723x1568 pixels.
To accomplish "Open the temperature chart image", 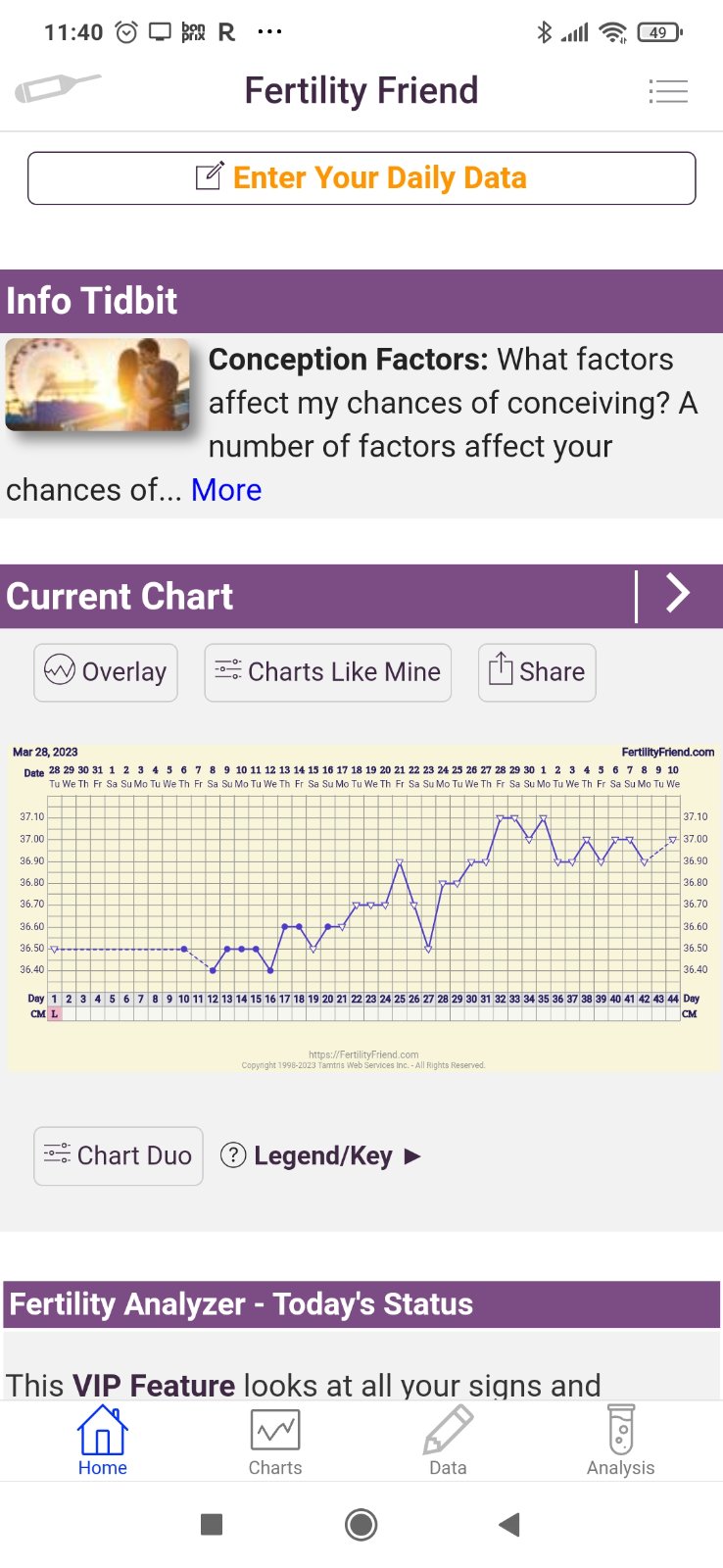I will coord(361,906).
